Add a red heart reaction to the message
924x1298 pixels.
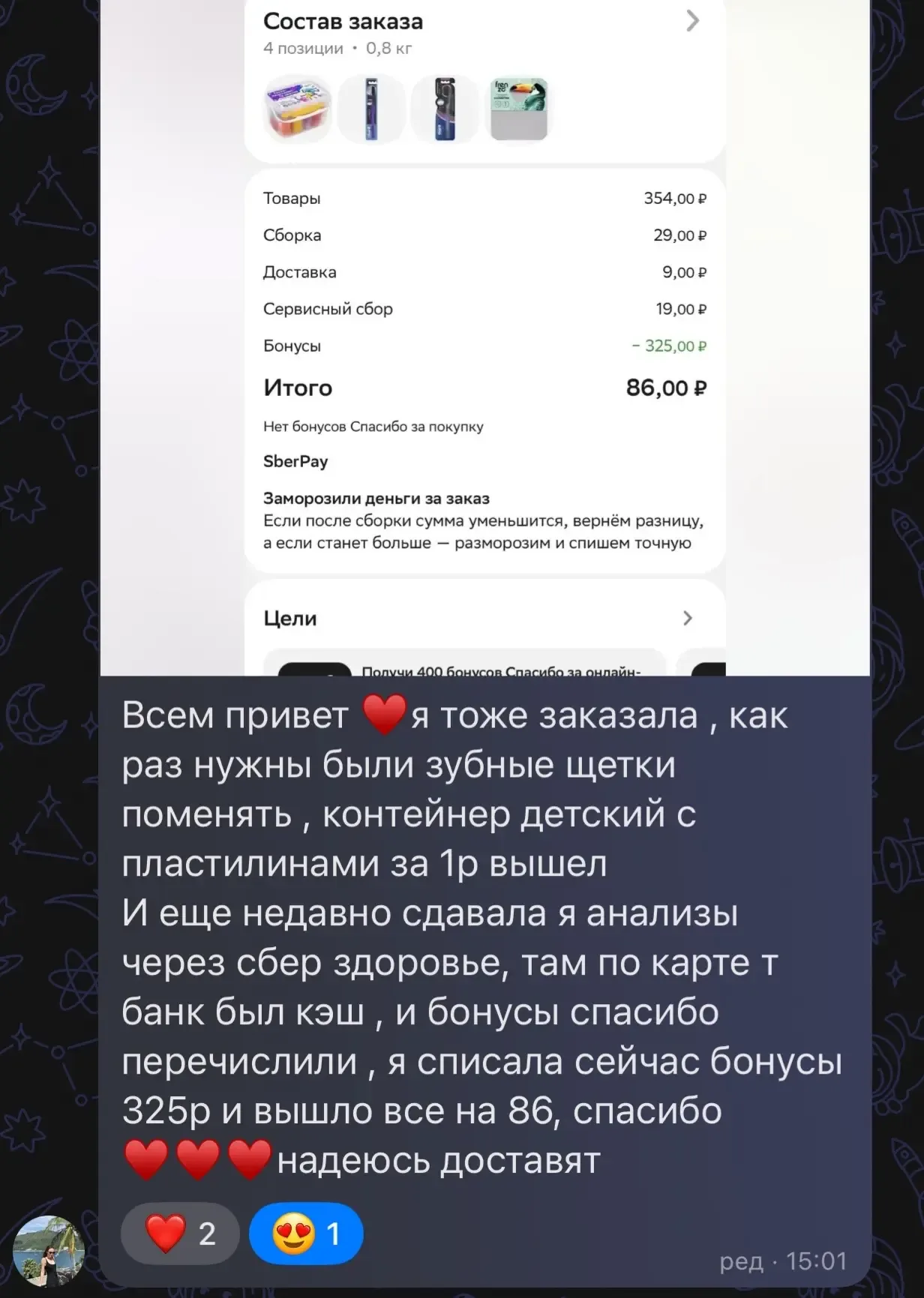[180, 1234]
